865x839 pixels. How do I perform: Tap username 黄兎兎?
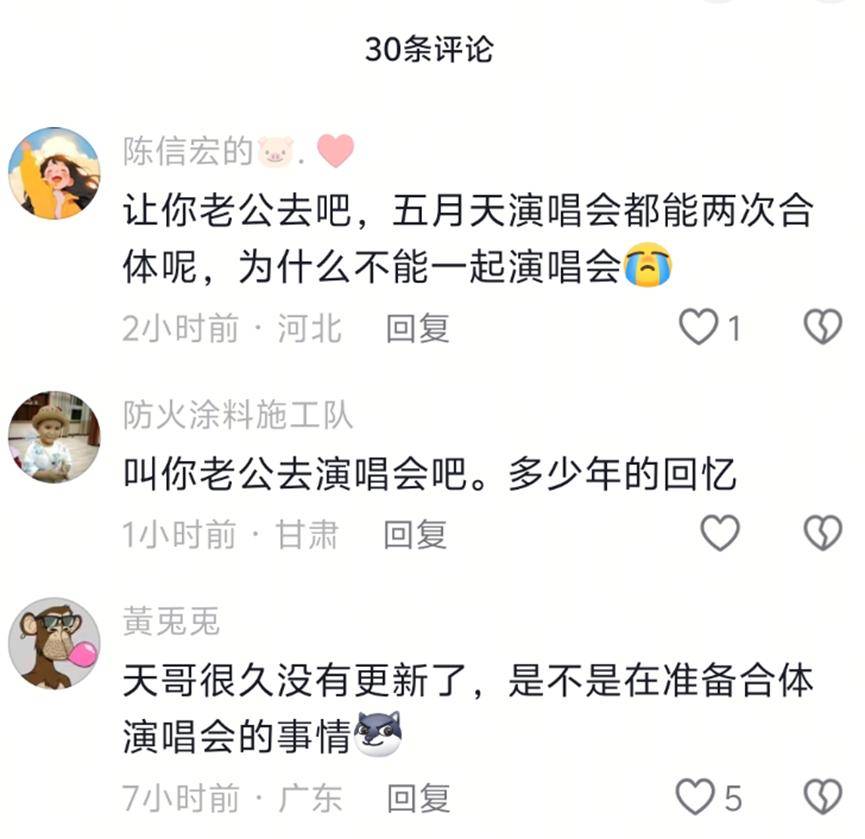click(x=171, y=621)
